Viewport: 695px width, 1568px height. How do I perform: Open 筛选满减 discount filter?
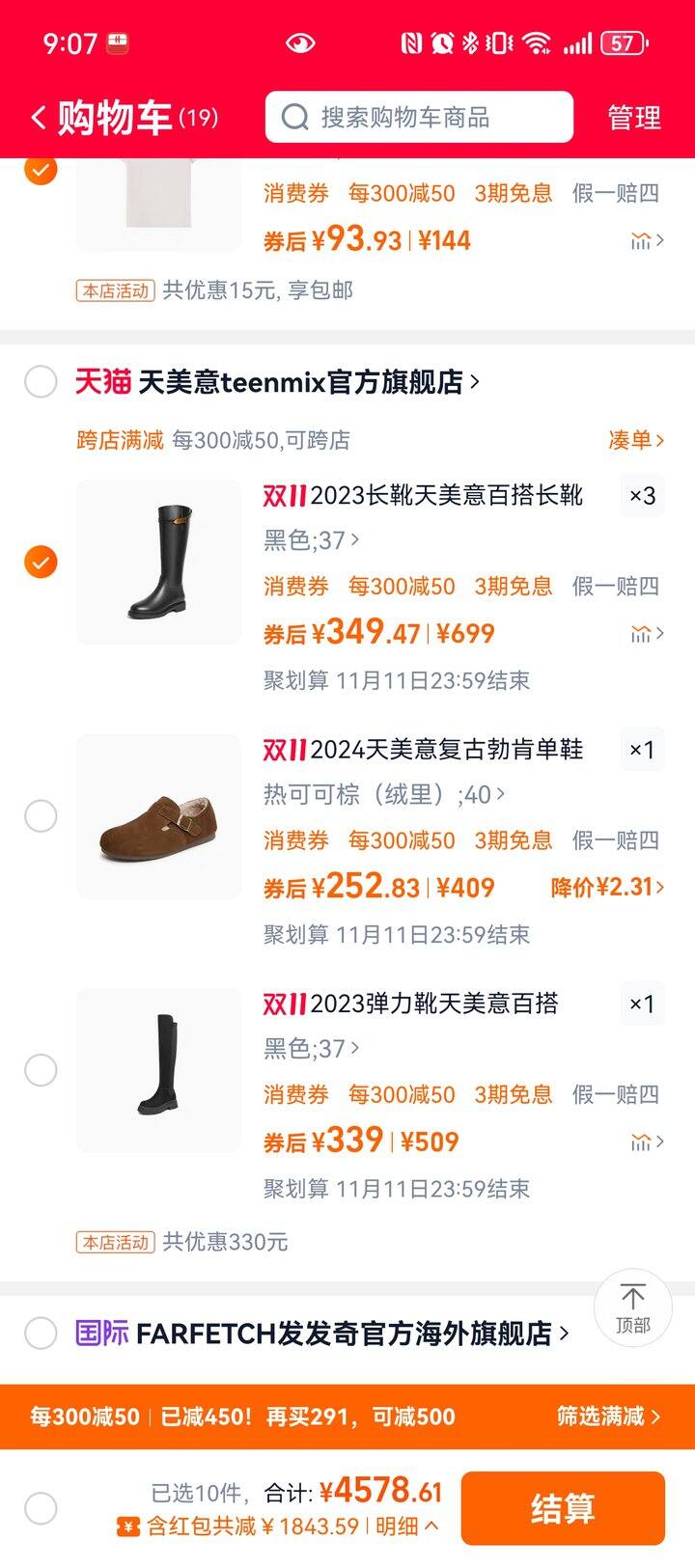click(x=608, y=1417)
